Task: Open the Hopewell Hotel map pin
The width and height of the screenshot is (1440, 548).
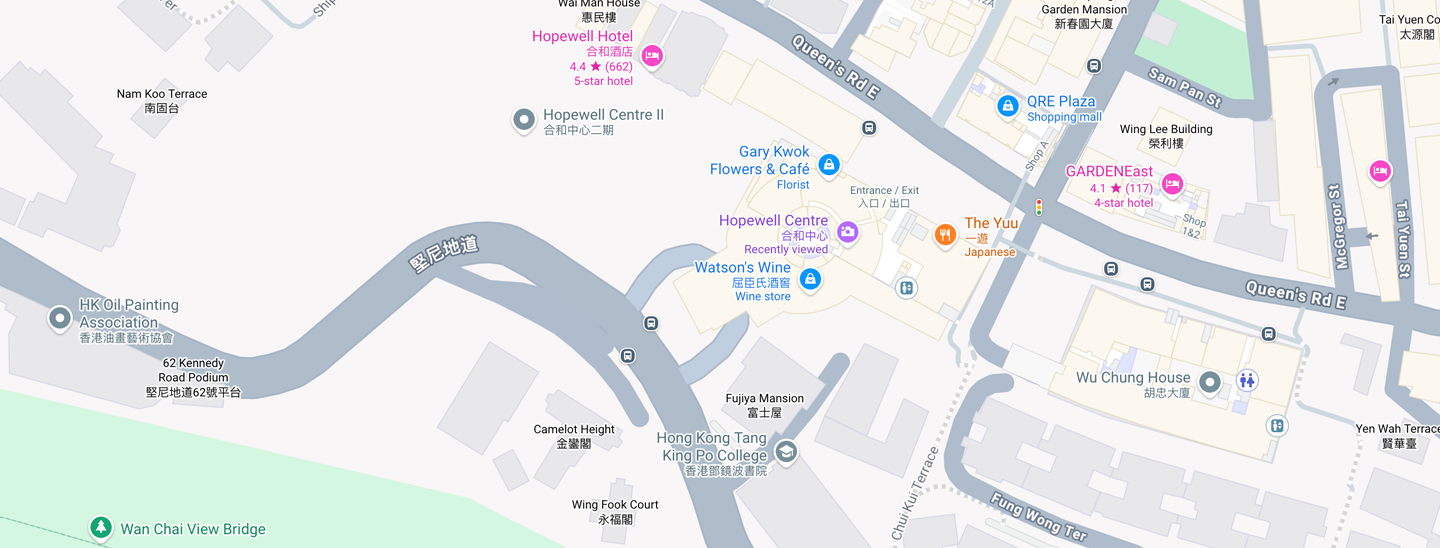Action: [652, 56]
